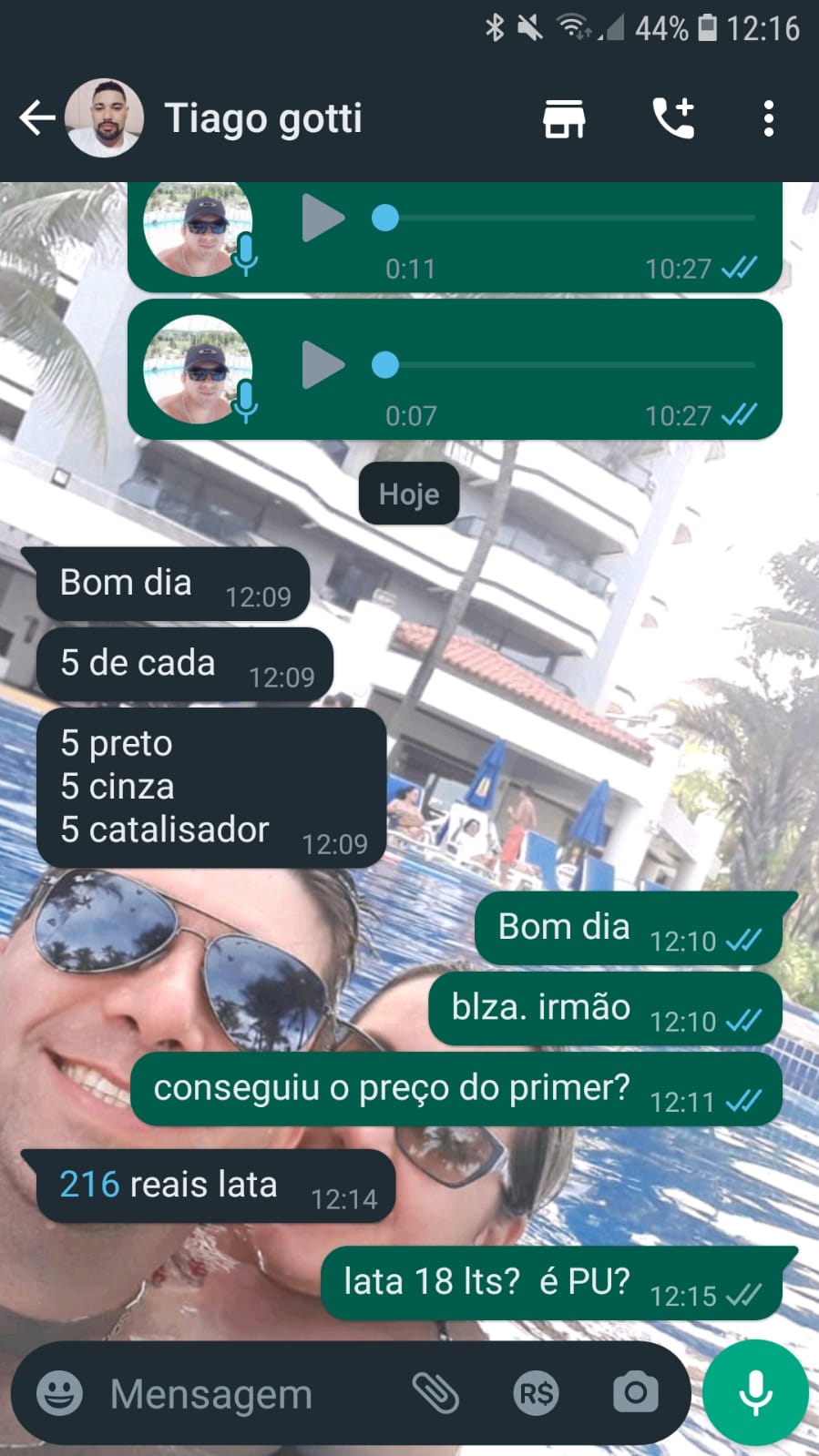Screen dimensions: 819x1456
Task: Focus the Mensagem text field
Action: pos(246,1393)
